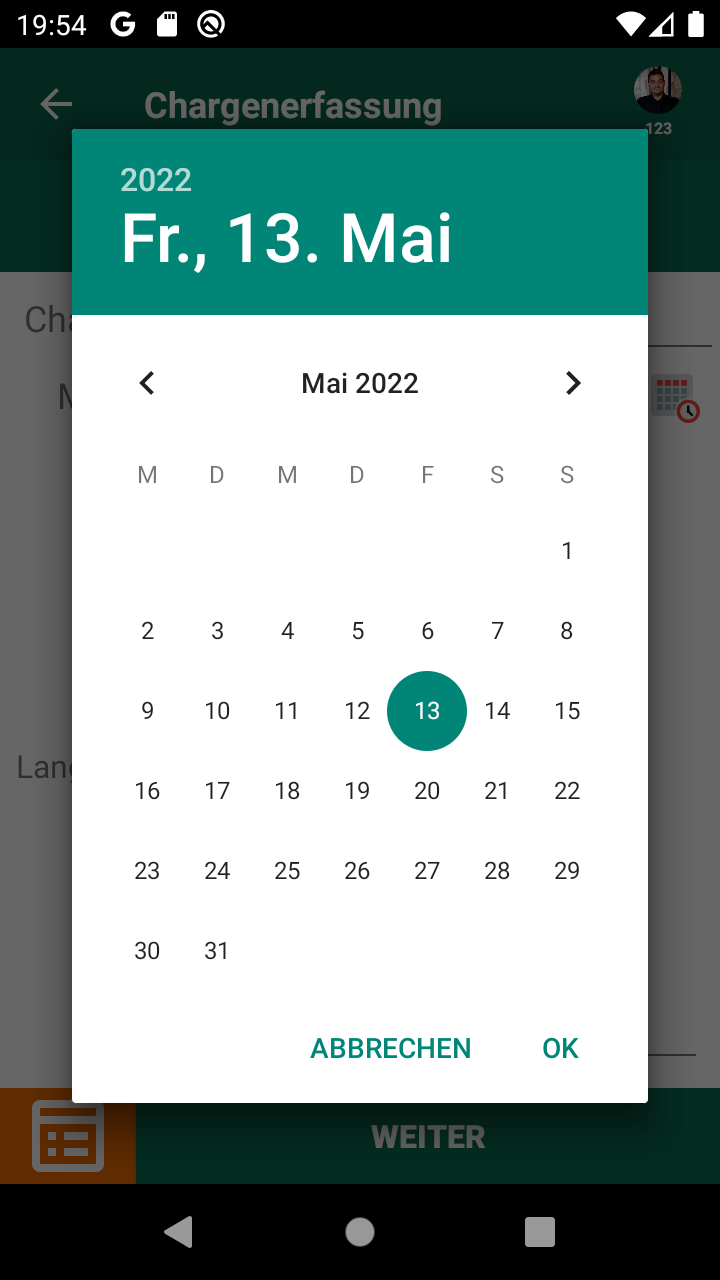Select May 29 as the date
The height and width of the screenshot is (1280, 720).
[567, 871]
